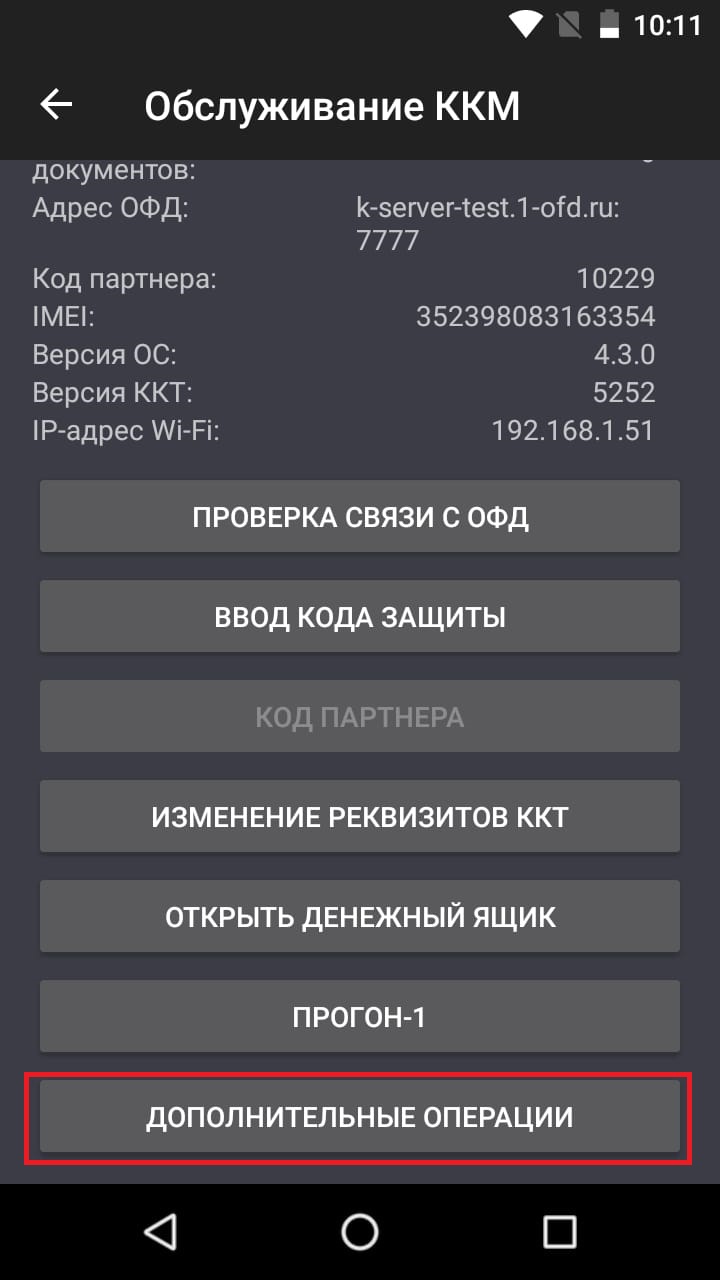The image size is (720, 1280).
Task: Open ВВОД КОДА ЗАЩИТЫ
Action: click(360, 616)
